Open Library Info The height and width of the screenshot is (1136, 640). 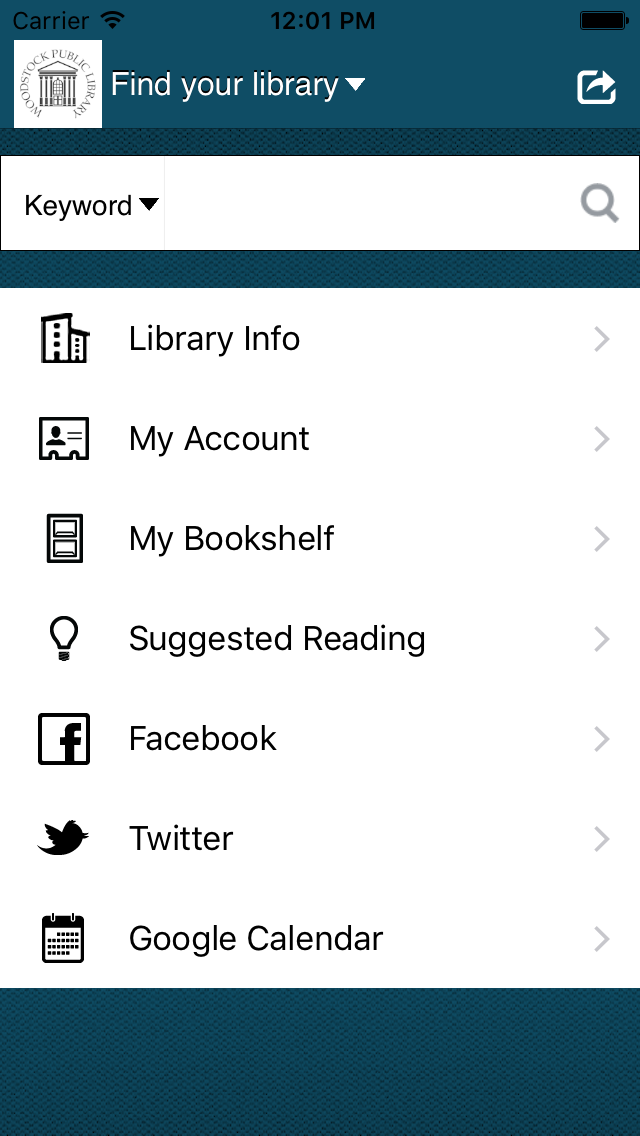320,339
